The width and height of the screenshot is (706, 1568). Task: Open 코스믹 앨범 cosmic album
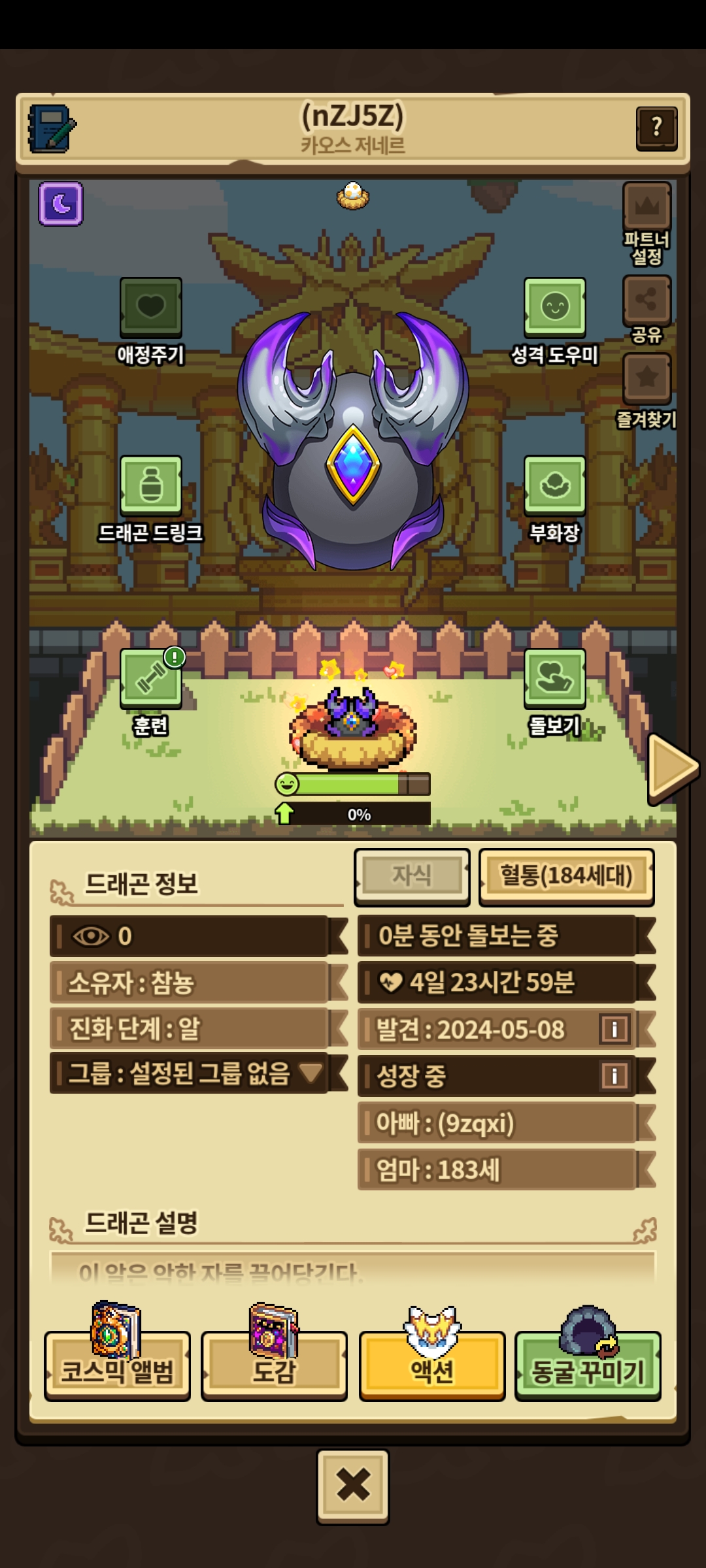pos(117,1371)
